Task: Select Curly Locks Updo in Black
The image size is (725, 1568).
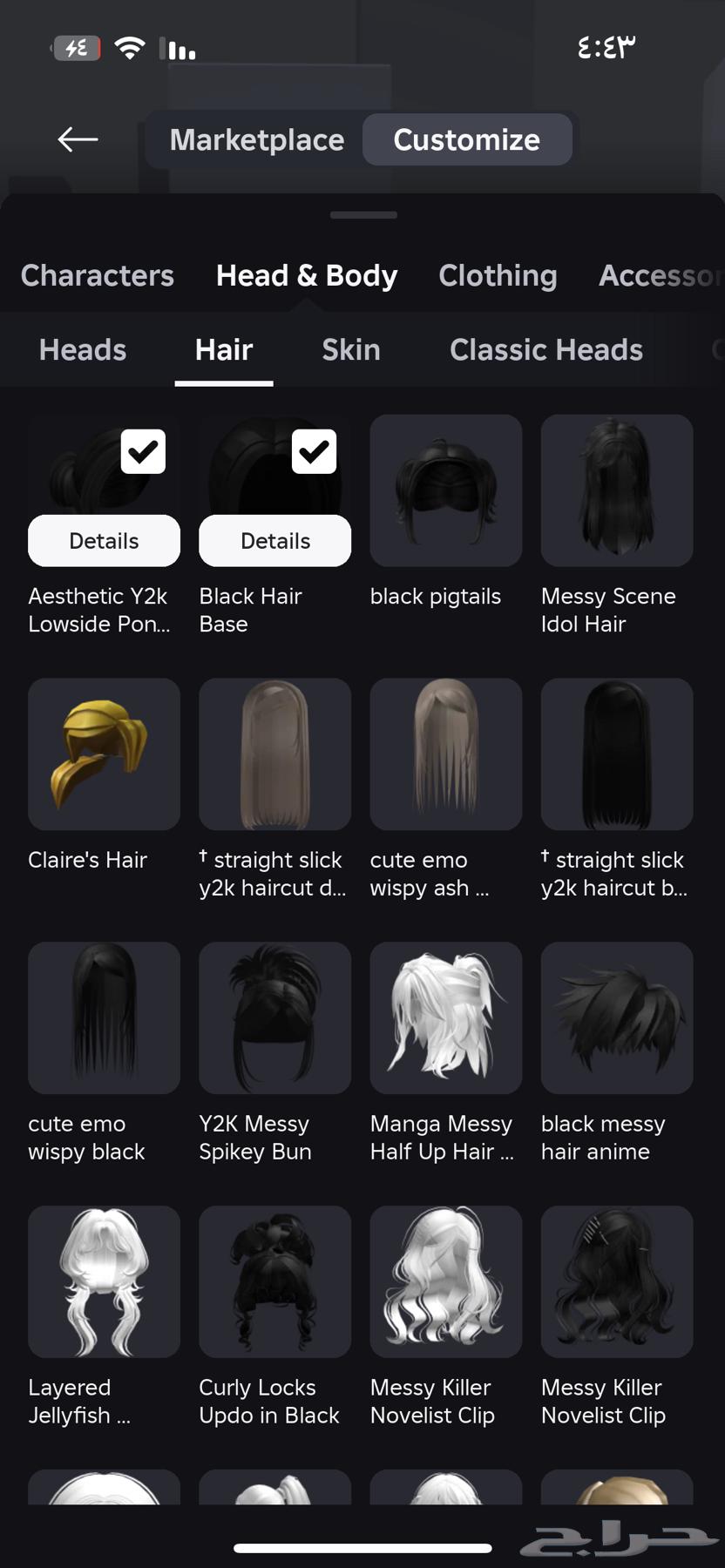Action: click(274, 1281)
